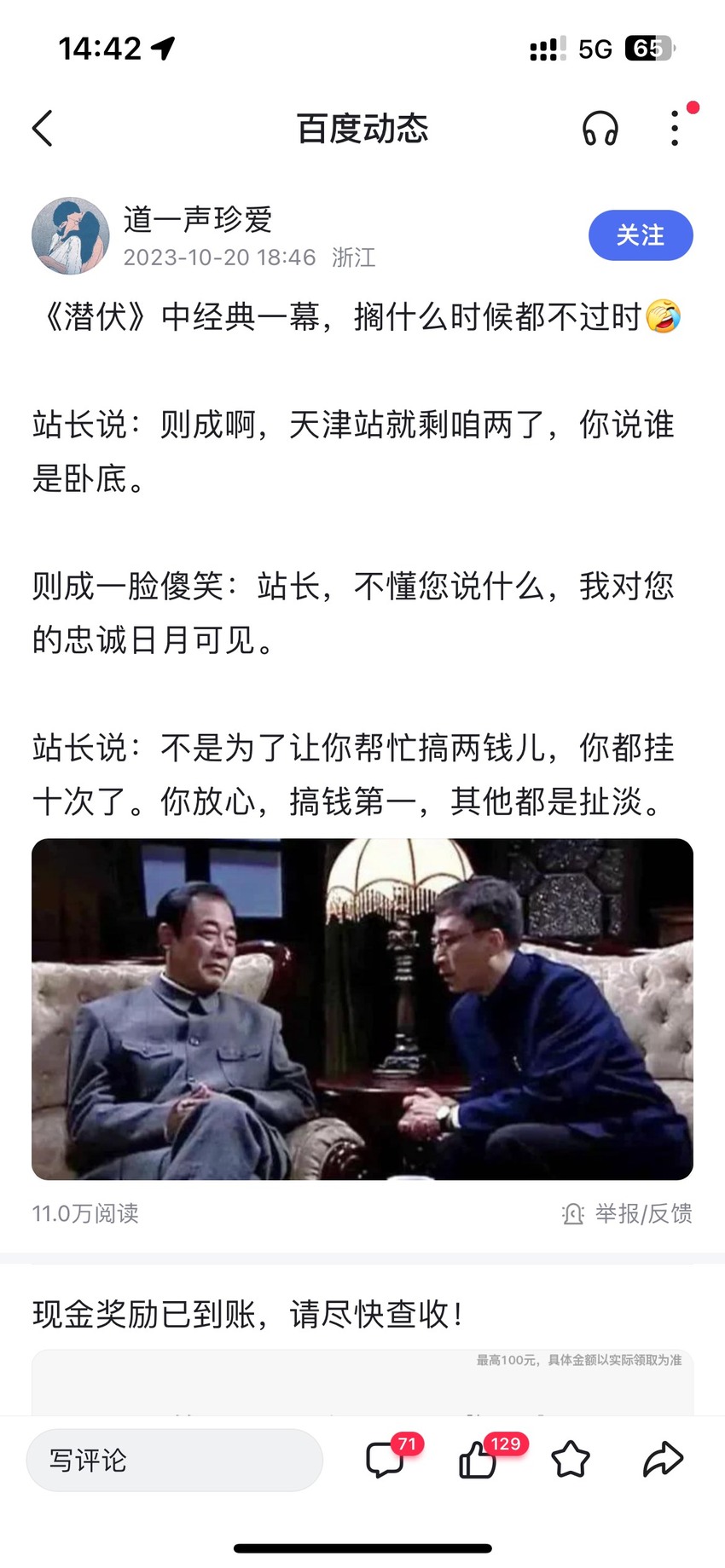This screenshot has width=725, height=1568.
Task: Open the TV scene photo in the post
Action: 362,1010
